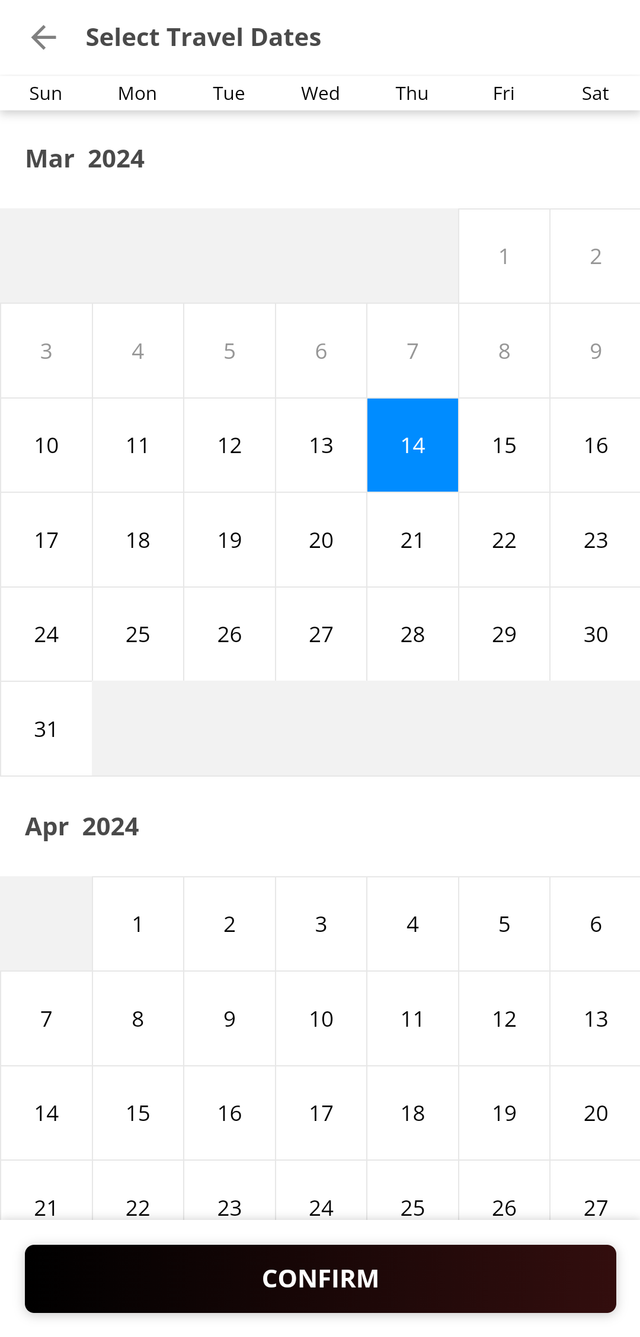Choose April 5 as travel date
The width and height of the screenshot is (640, 1337).
coord(504,924)
